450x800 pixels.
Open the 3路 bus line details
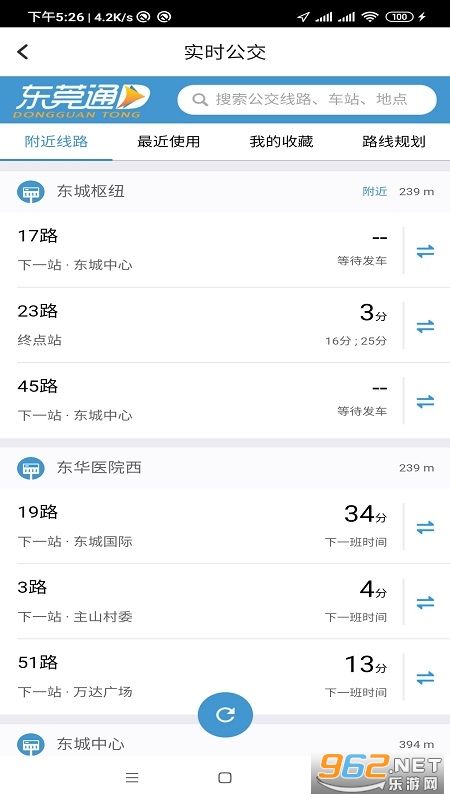202,601
